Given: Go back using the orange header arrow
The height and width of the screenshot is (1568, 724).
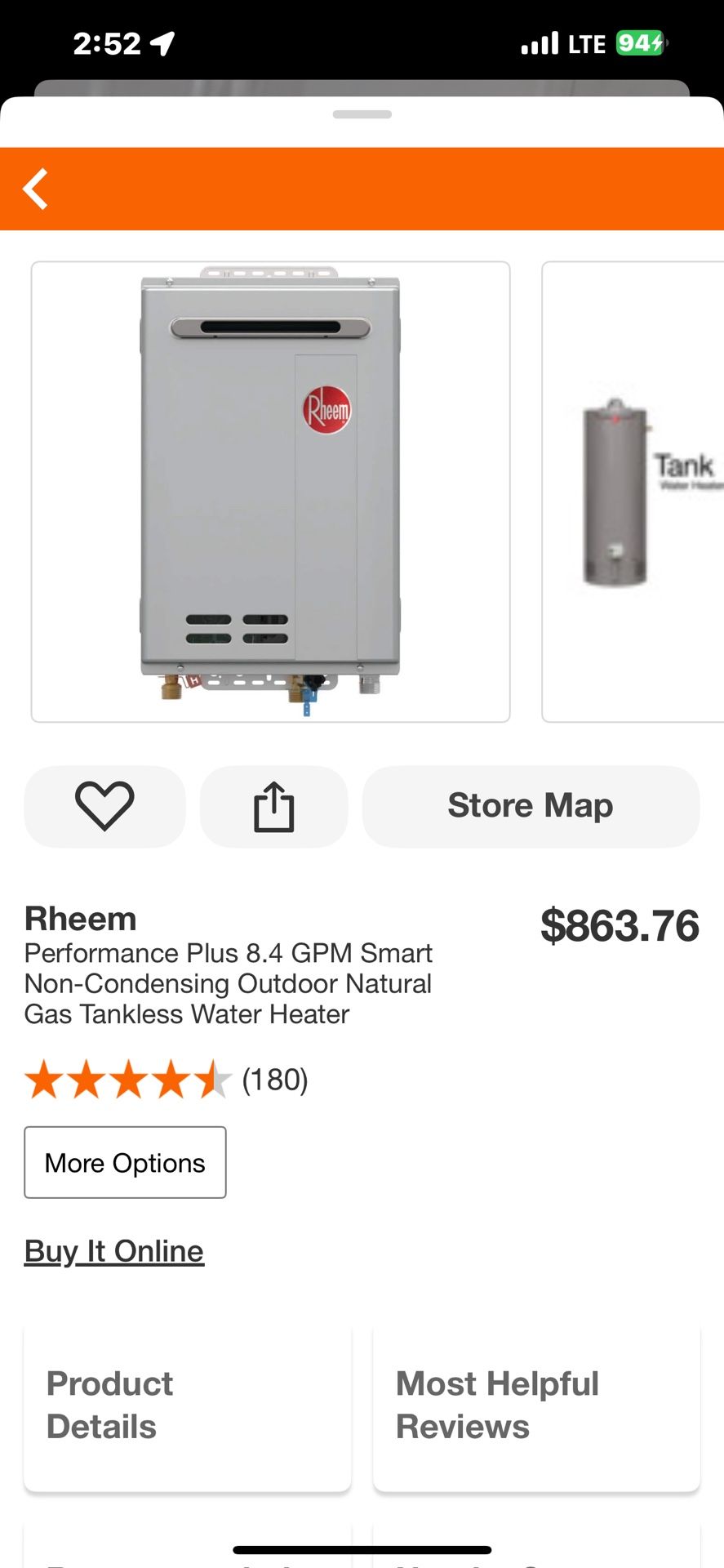Looking at the screenshot, I should coord(36,189).
